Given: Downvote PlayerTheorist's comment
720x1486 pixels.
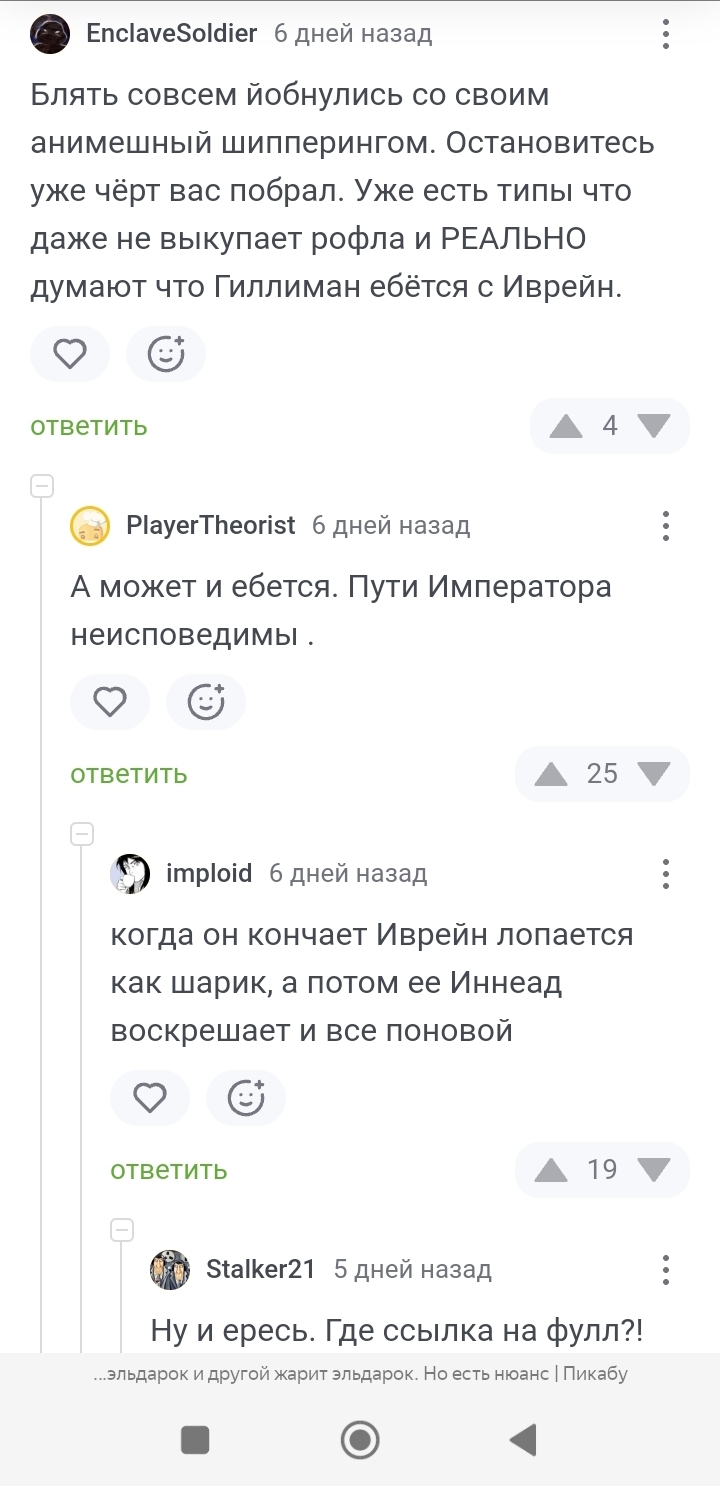Looking at the screenshot, I should [x=654, y=774].
